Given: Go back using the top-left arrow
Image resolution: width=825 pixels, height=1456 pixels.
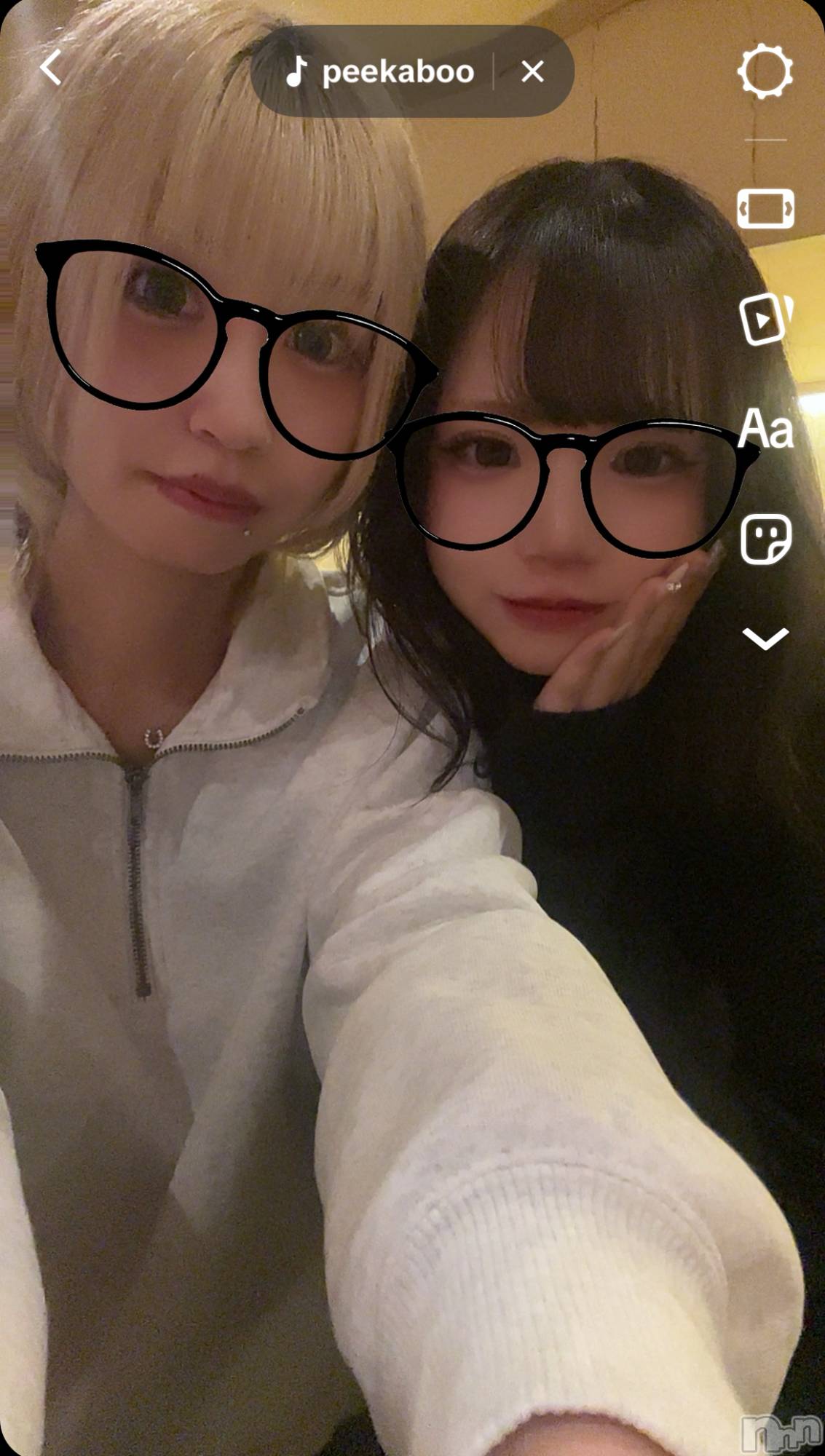Looking at the screenshot, I should [51, 68].
